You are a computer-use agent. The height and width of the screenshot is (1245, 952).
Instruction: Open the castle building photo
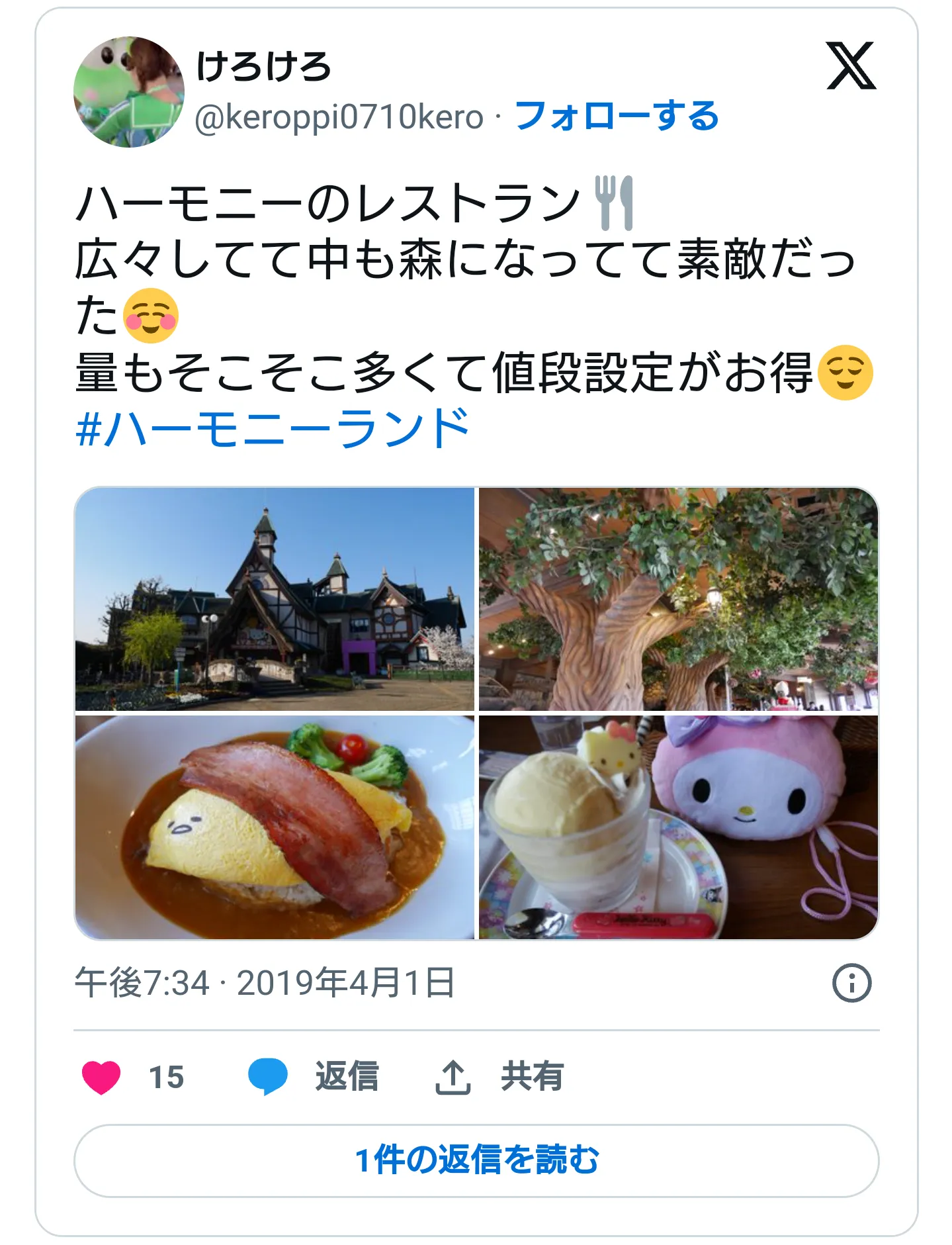coord(275,599)
